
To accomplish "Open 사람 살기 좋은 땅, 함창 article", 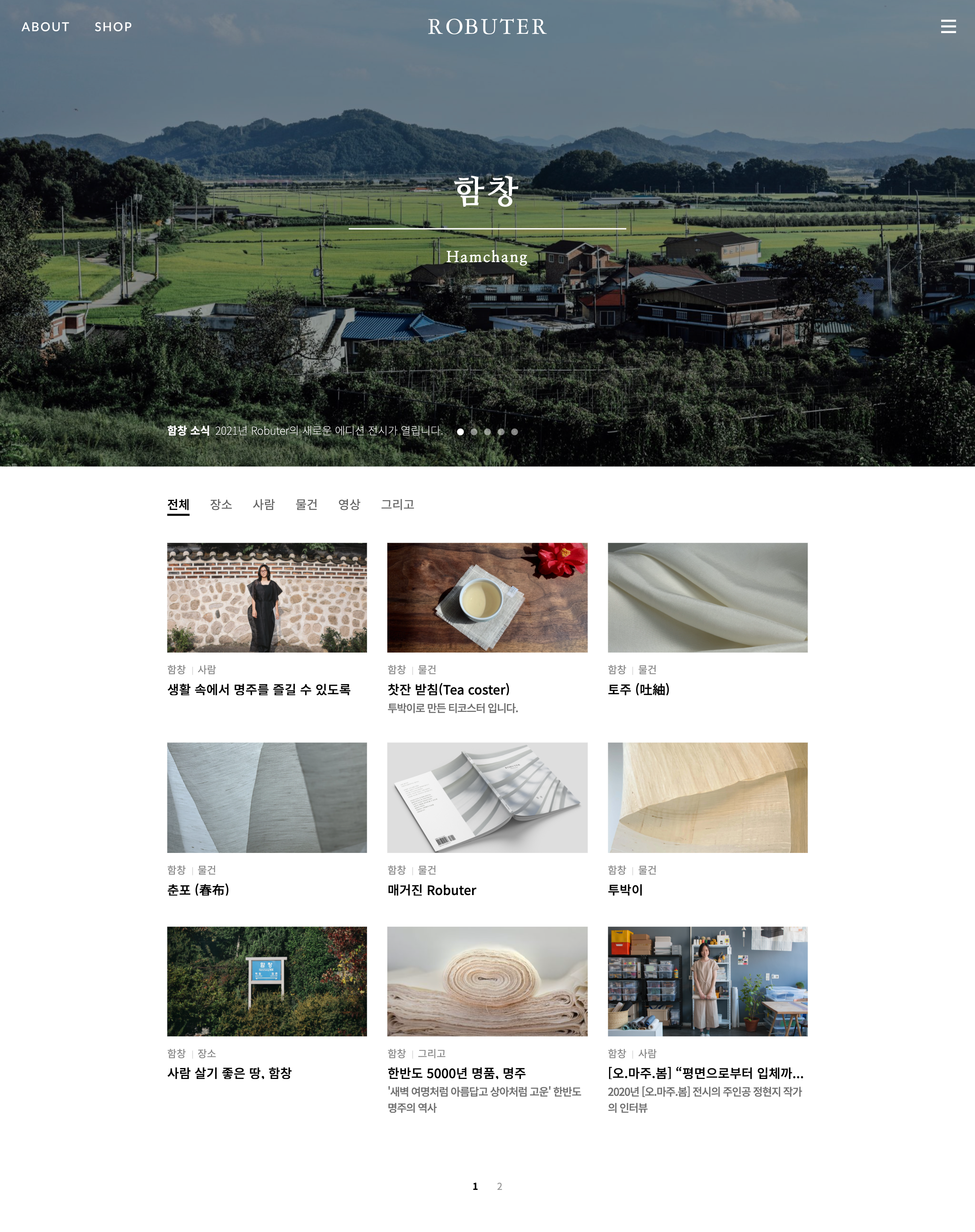I will tap(229, 1073).
